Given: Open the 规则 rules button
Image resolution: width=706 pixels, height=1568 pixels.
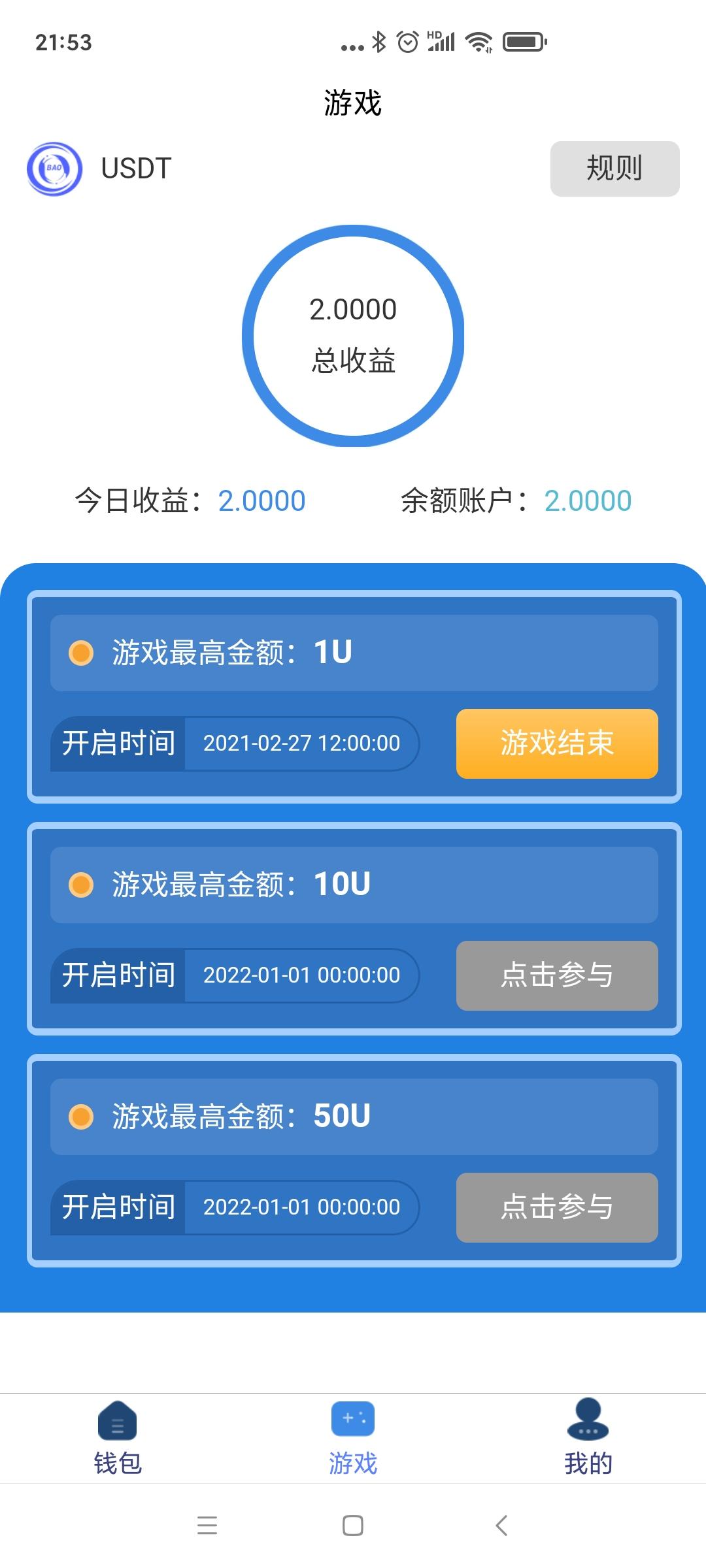Looking at the screenshot, I should point(614,169).
